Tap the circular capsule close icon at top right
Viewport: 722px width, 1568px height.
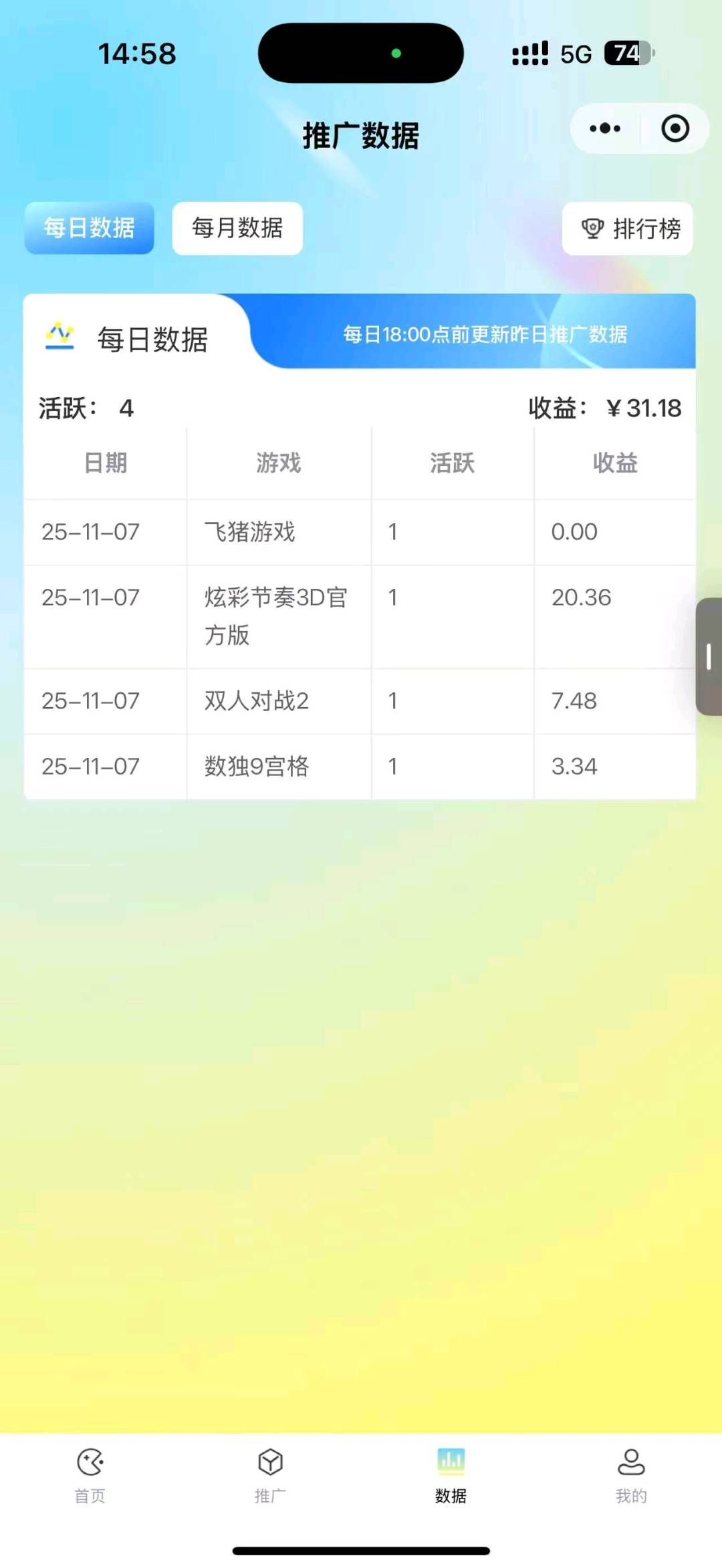click(675, 128)
